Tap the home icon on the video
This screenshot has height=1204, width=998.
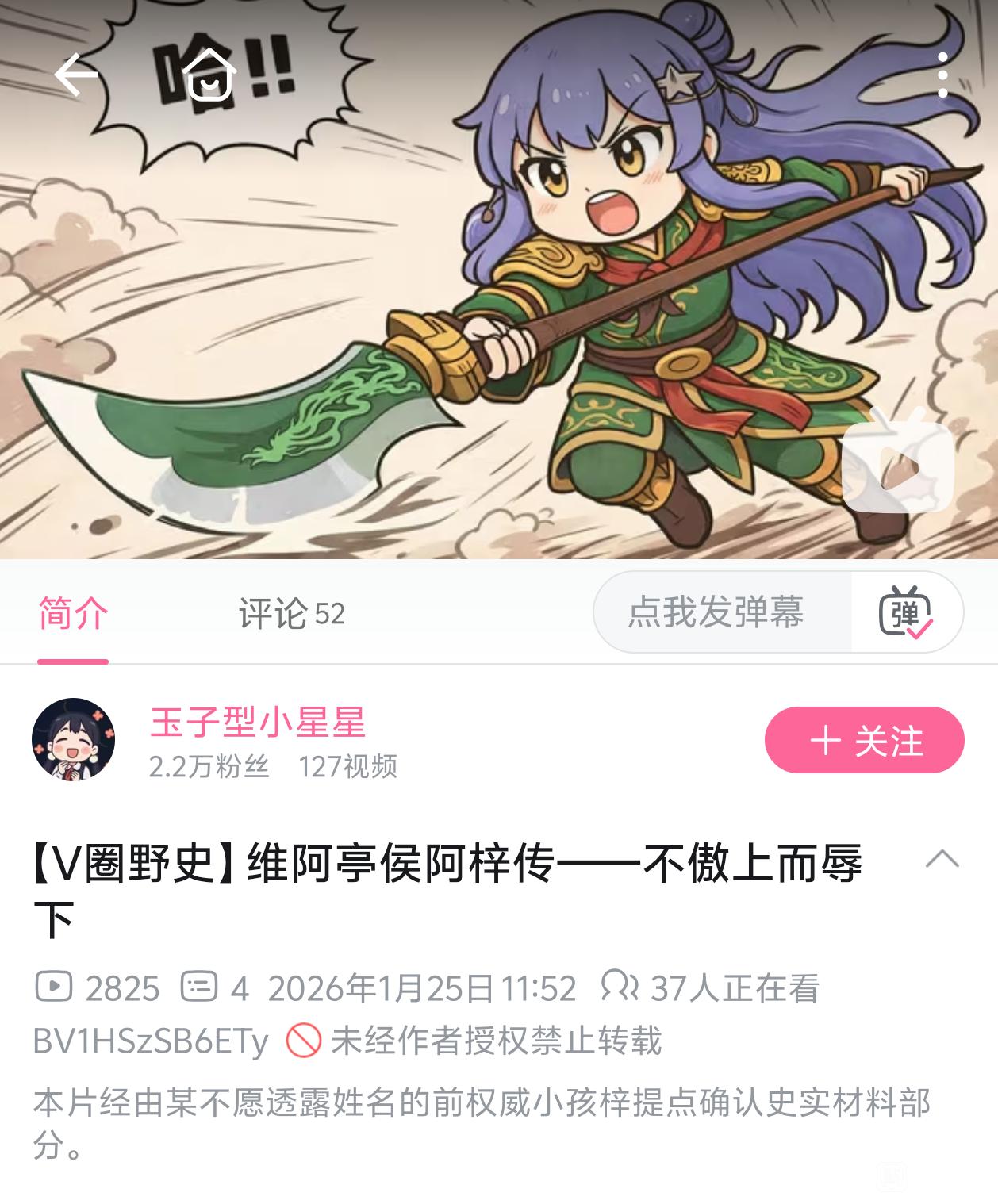coord(209,74)
